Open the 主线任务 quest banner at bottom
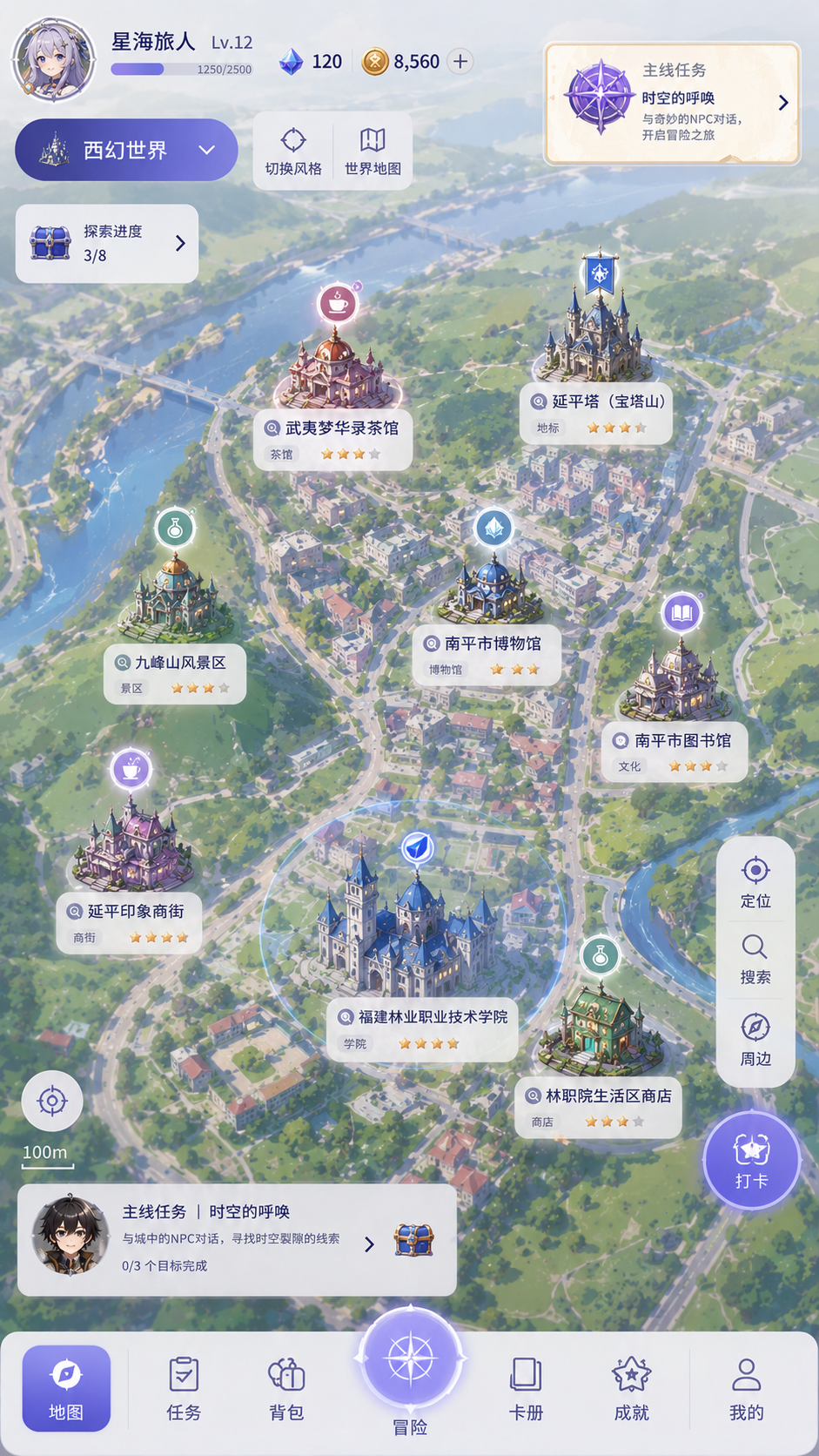This screenshot has width=819, height=1456. (237, 1239)
